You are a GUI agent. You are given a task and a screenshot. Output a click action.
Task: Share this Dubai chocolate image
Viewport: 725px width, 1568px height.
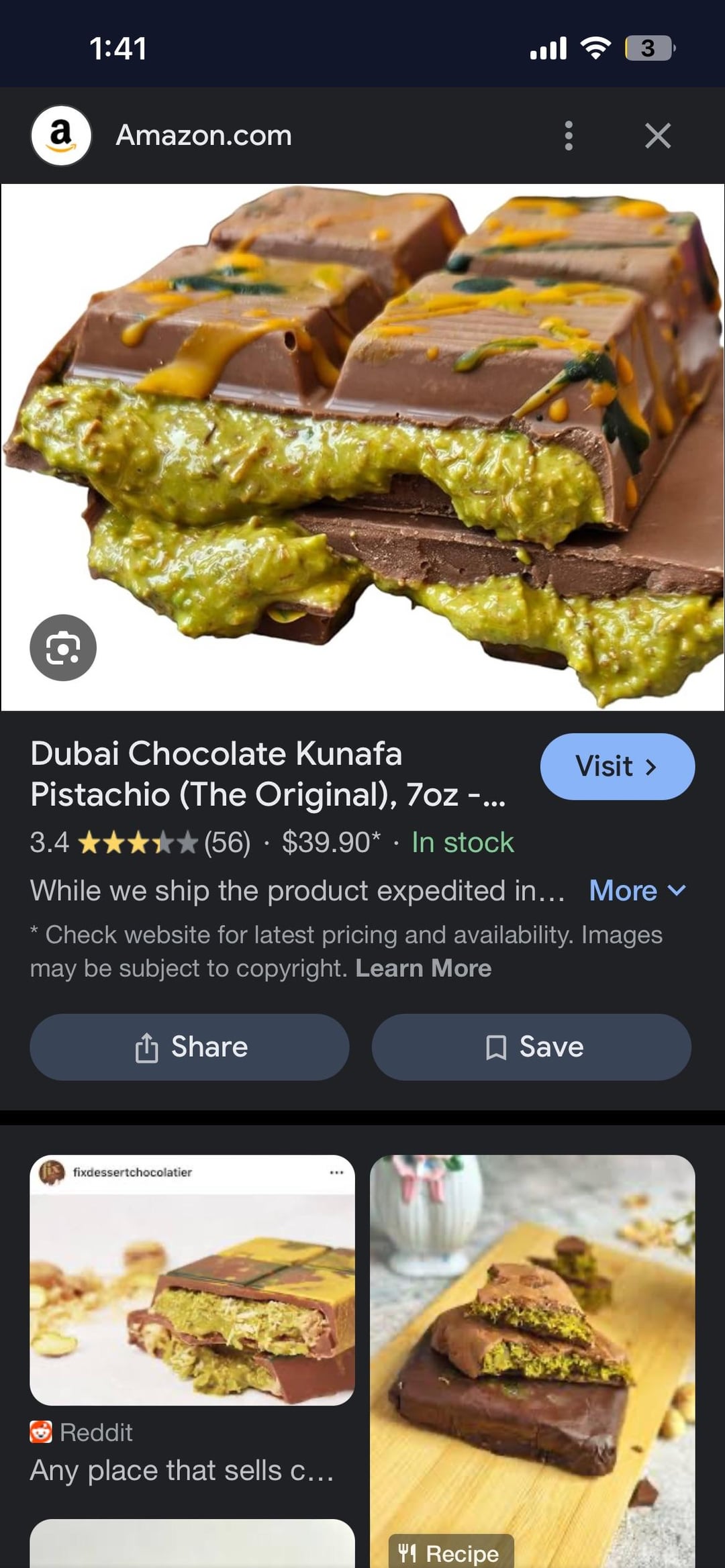pyautogui.click(x=189, y=1047)
